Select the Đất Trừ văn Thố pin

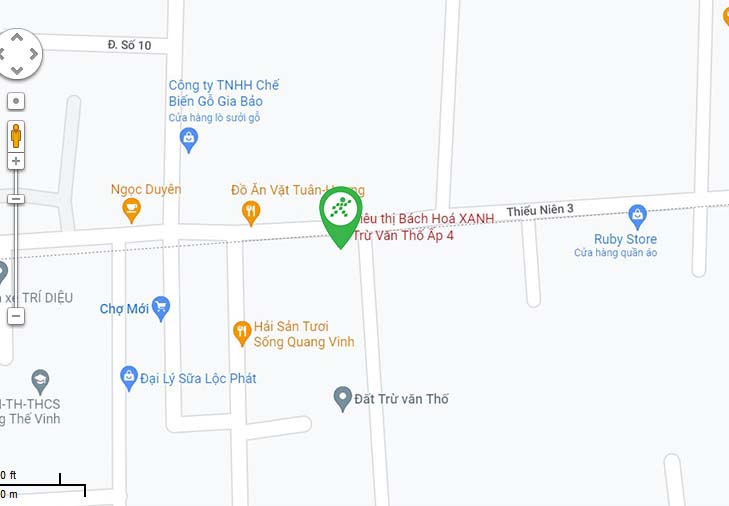click(x=342, y=398)
